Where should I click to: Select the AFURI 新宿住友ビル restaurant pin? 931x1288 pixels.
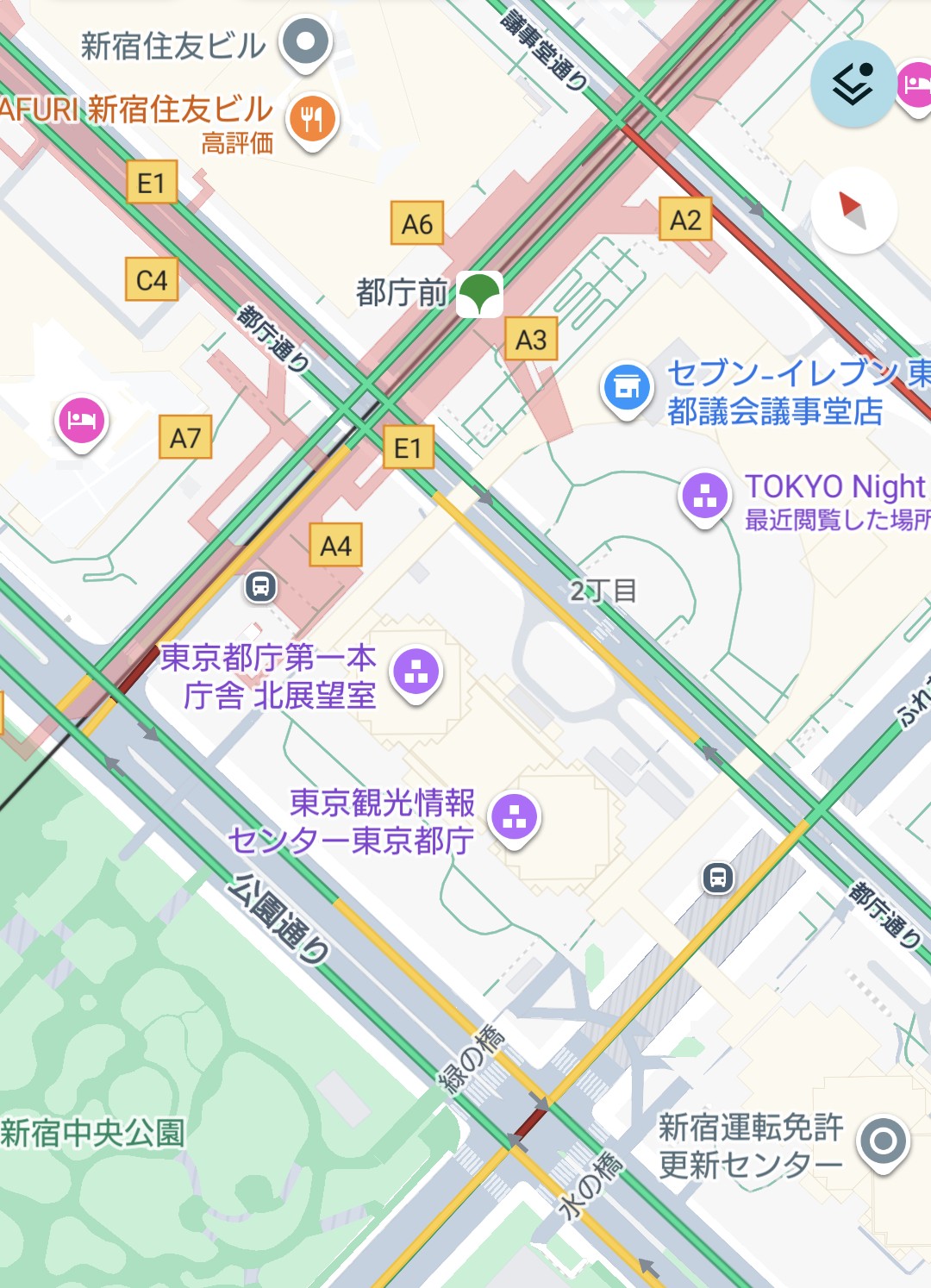312,118
